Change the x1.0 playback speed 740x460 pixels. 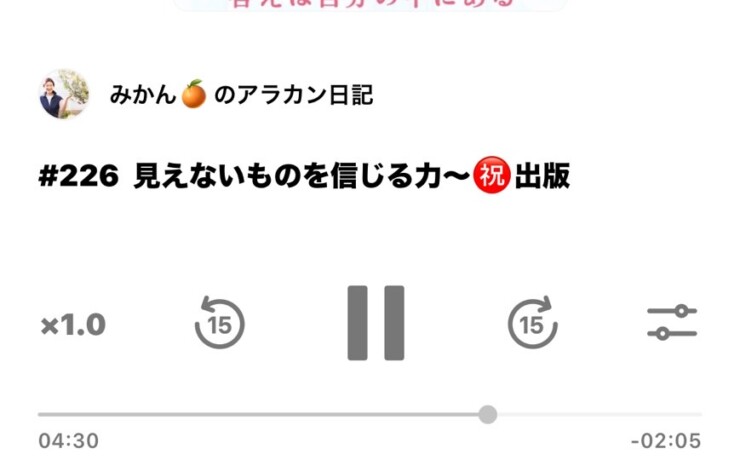point(73,325)
